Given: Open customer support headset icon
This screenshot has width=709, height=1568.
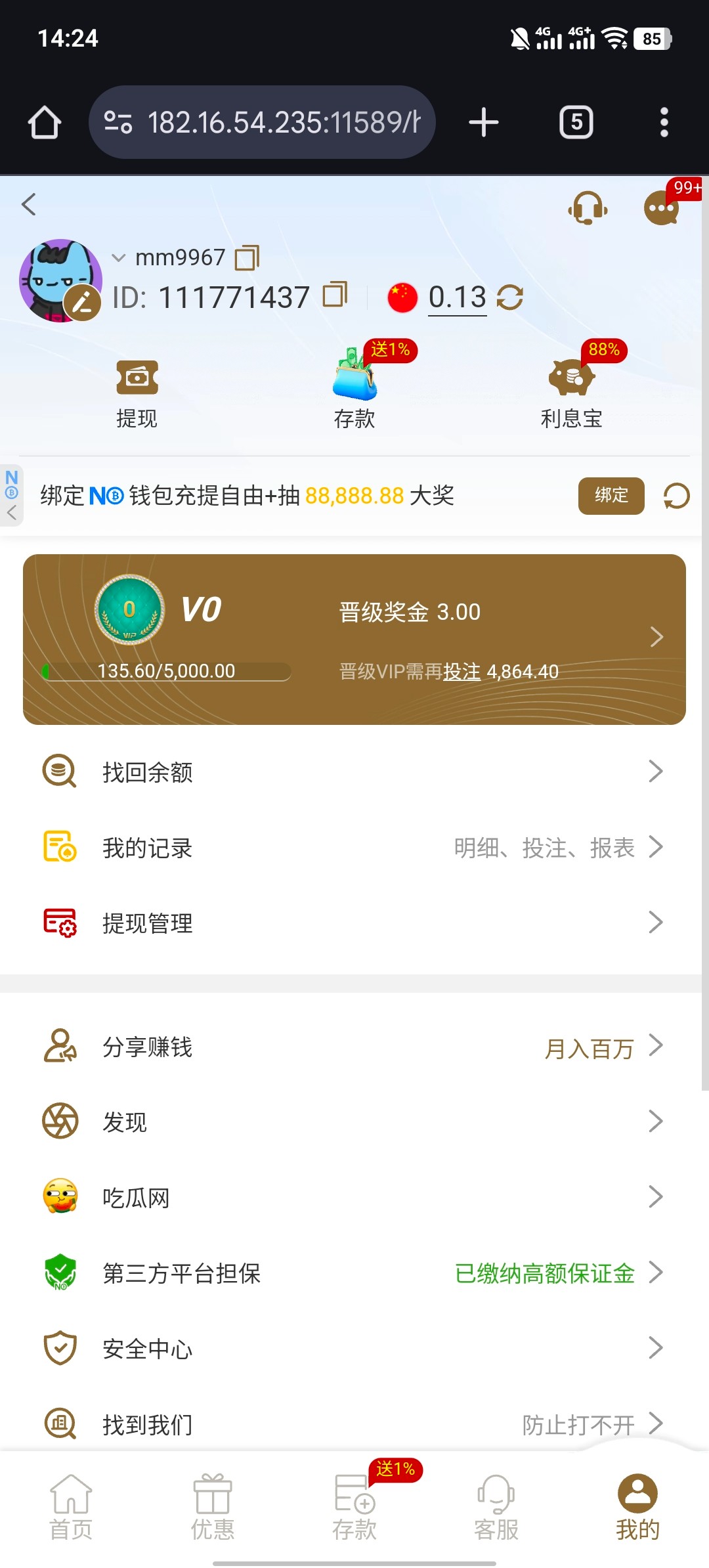Looking at the screenshot, I should pyautogui.click(x=588, y=208).
